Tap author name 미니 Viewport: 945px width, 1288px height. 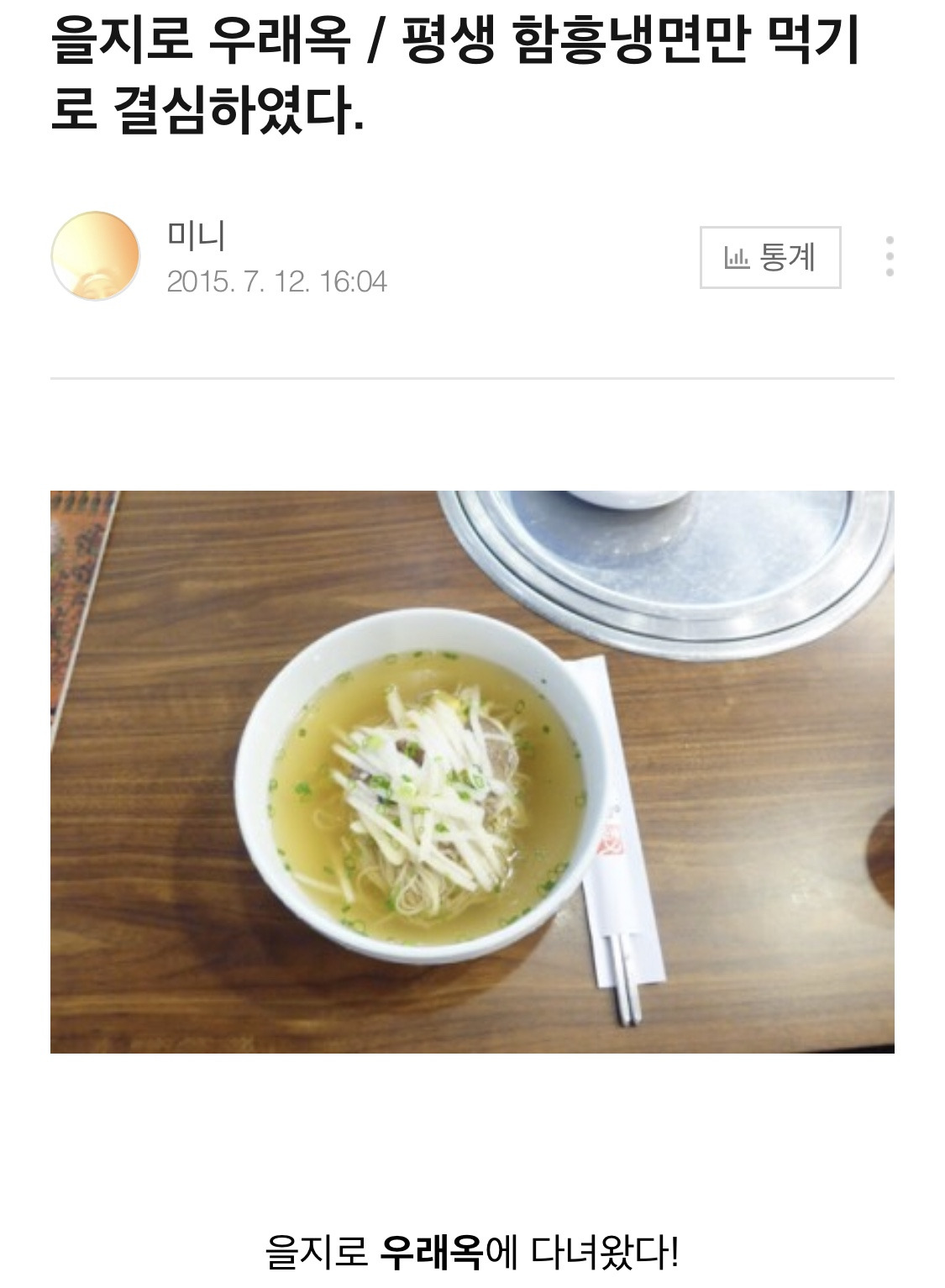[197, 235]
